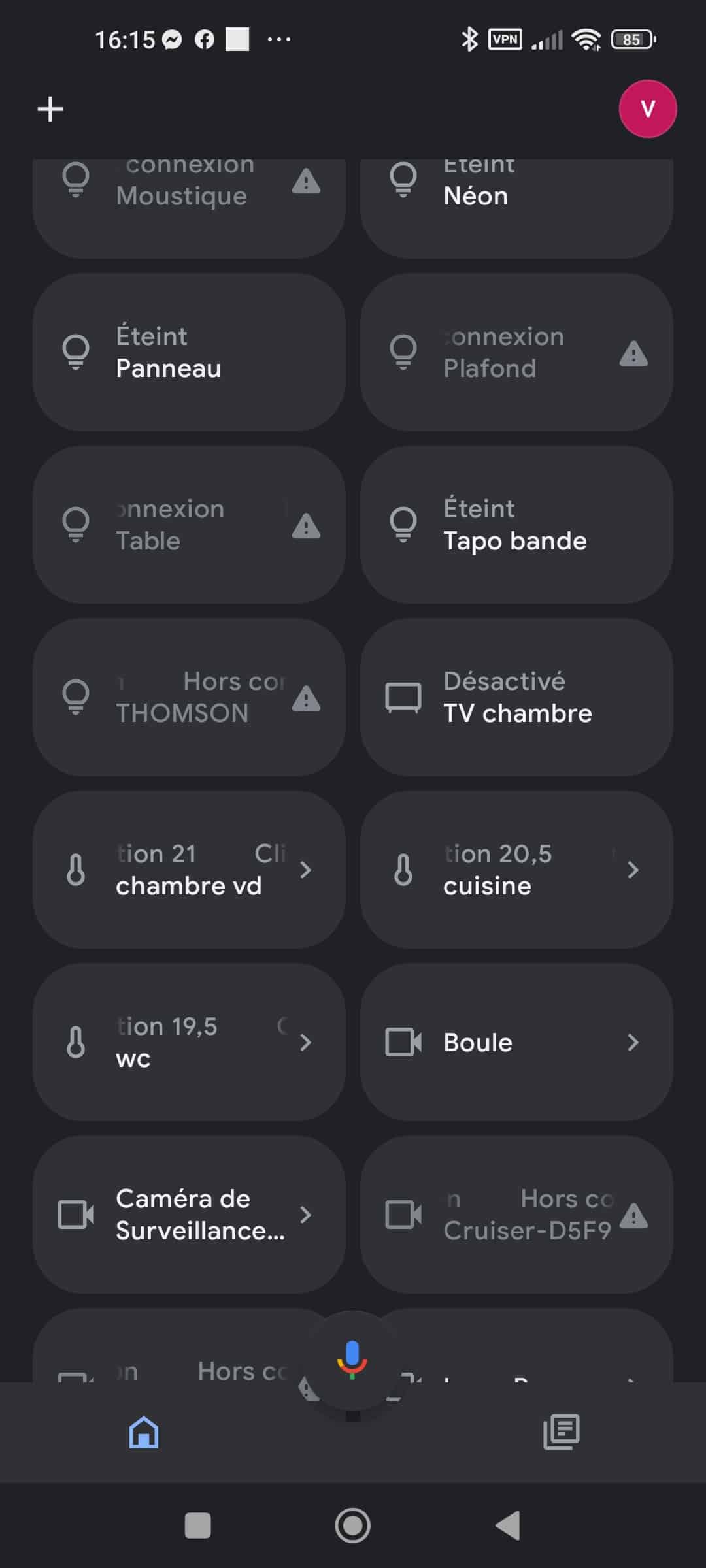
Task: View the wc thermostat
Action: (189, 1042)
